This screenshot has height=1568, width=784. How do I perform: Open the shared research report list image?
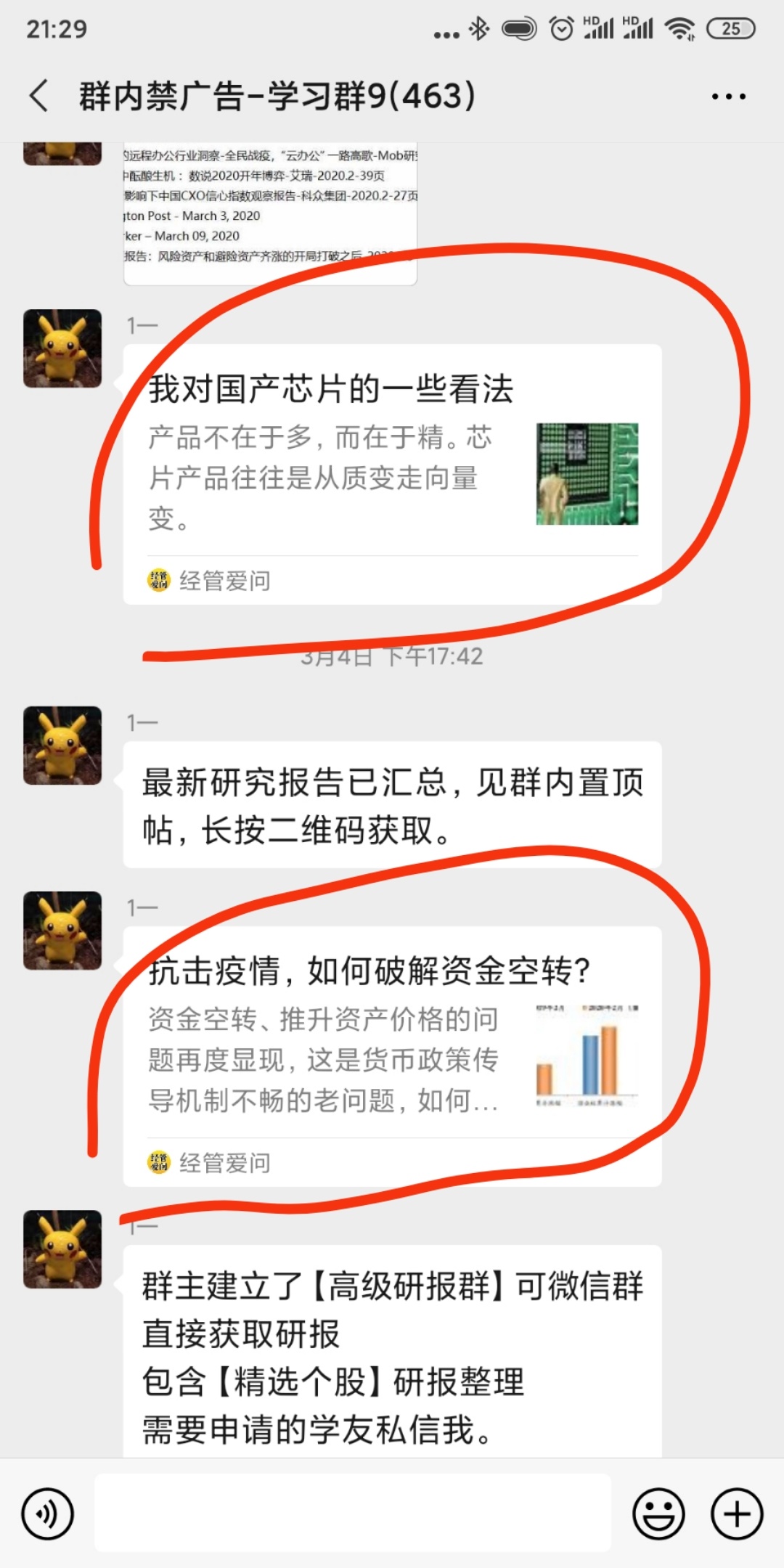270,211
